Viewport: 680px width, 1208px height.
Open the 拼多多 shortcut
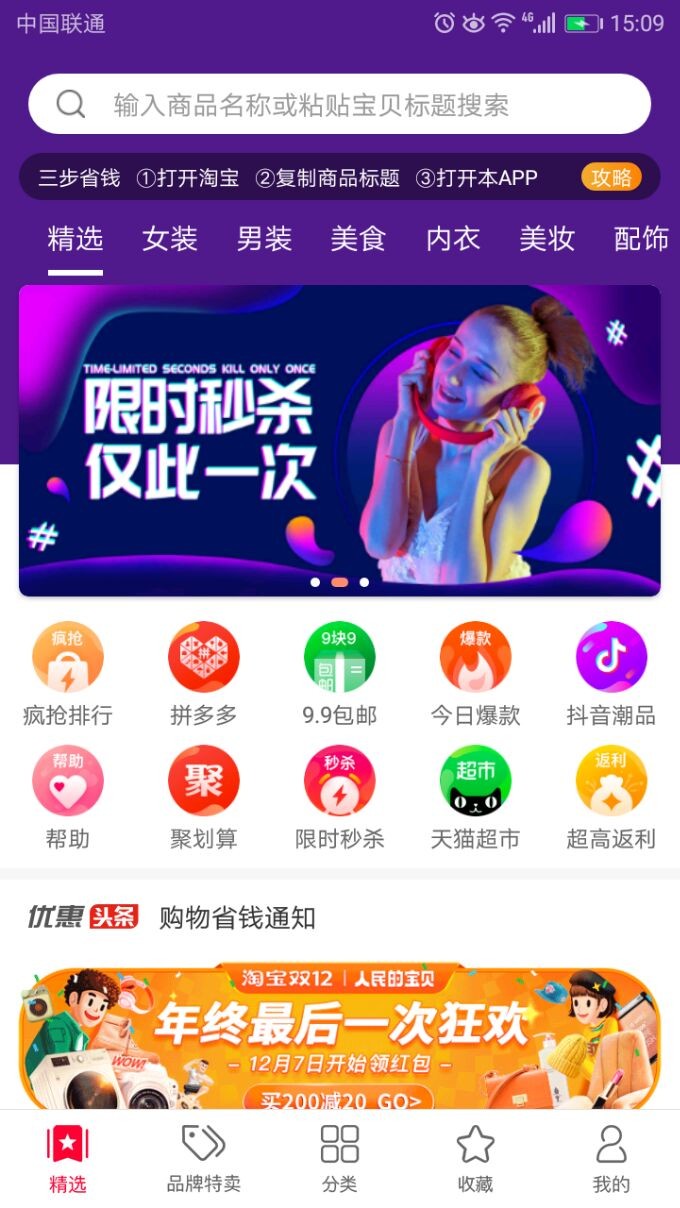204,671
